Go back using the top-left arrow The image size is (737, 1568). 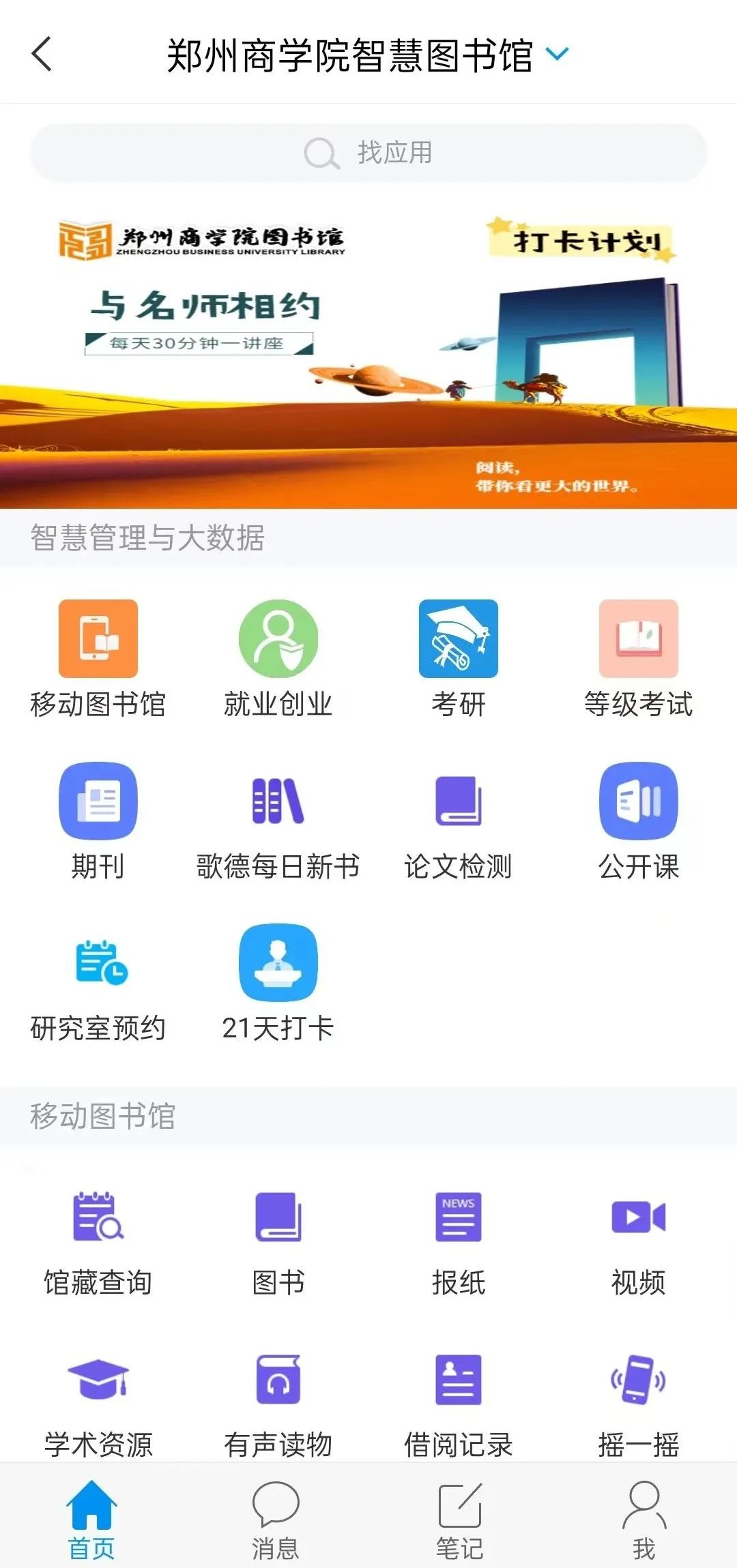[42, 54]
